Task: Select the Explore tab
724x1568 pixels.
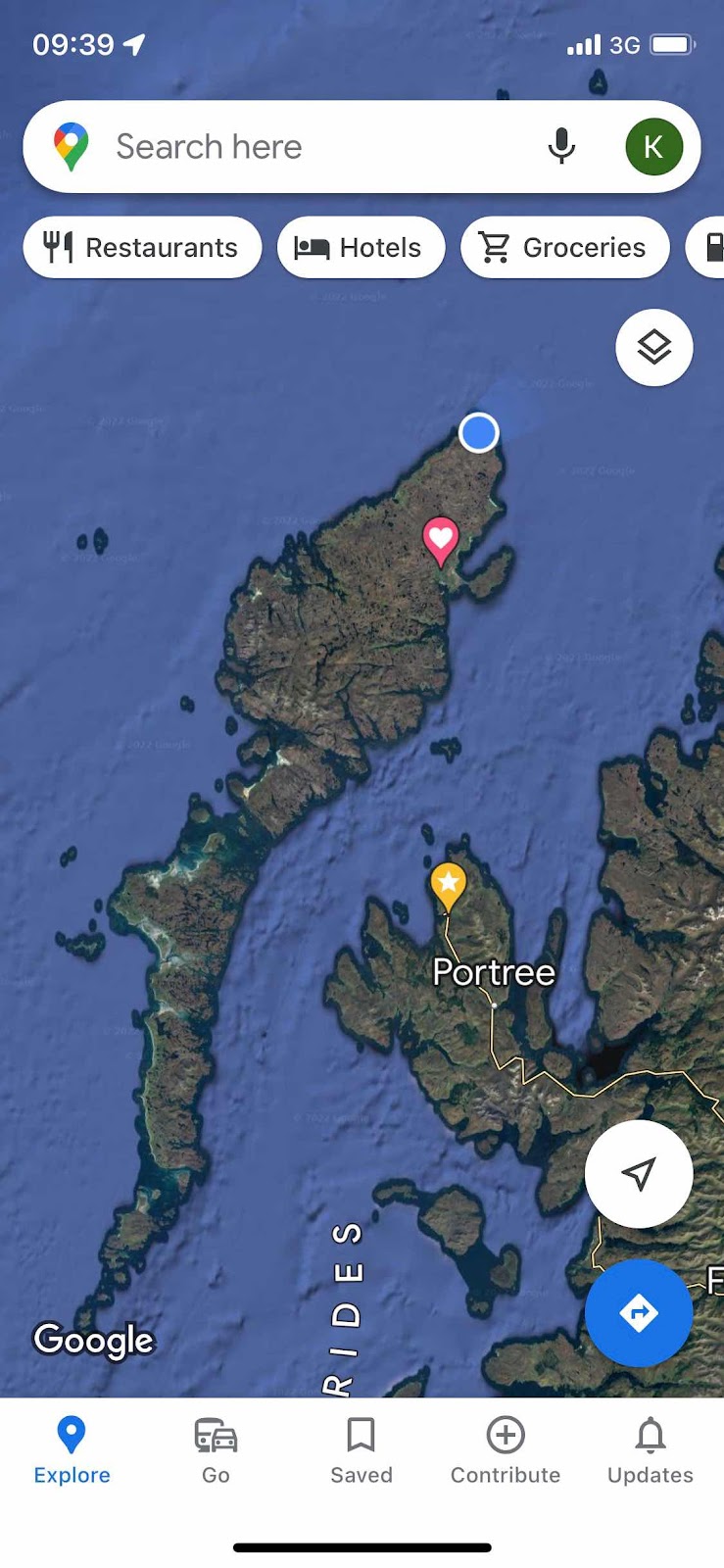Action: 72,1450
